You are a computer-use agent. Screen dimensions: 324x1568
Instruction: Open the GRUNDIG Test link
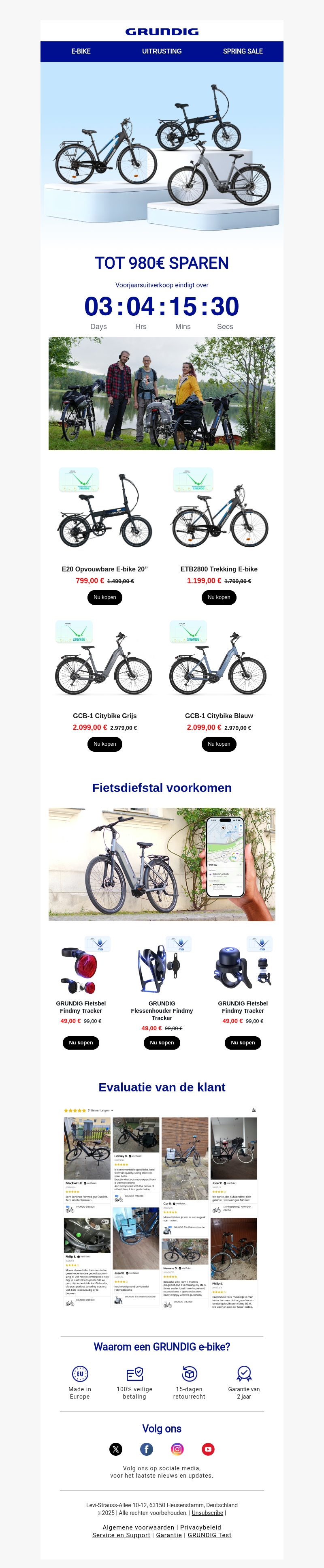click(209, 1535)
